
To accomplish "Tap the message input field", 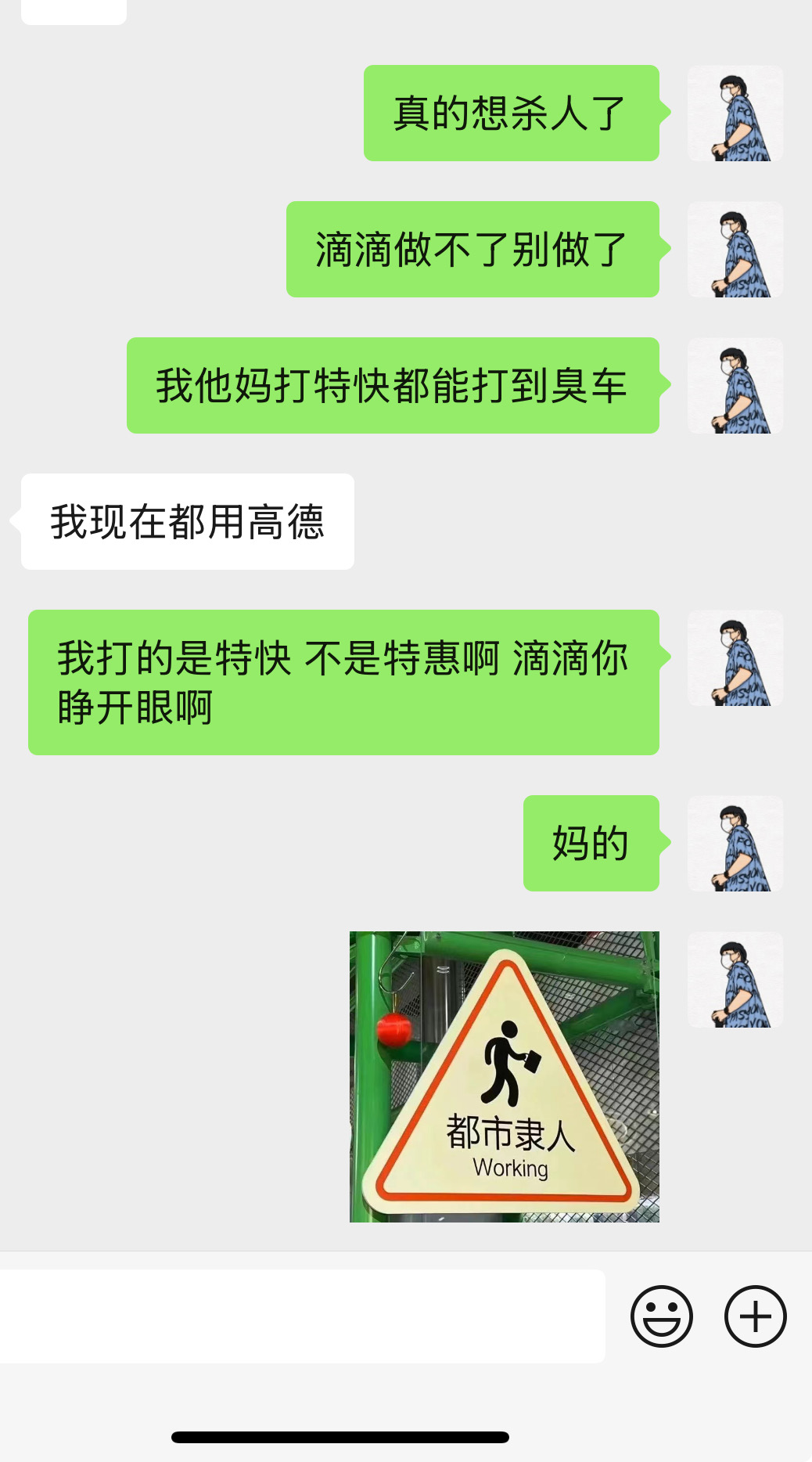I will pyautogui.click(x=302, y=1316).
